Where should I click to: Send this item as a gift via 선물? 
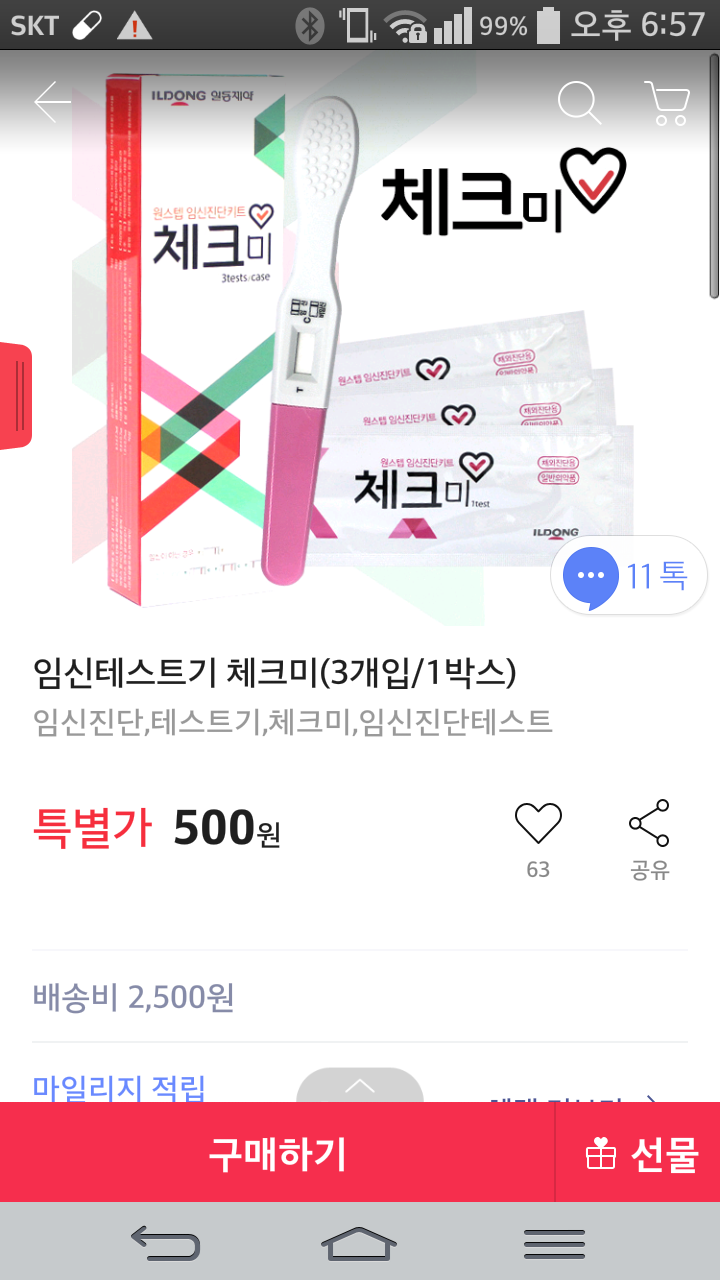pyautogui.click(x=640, y=1153)
